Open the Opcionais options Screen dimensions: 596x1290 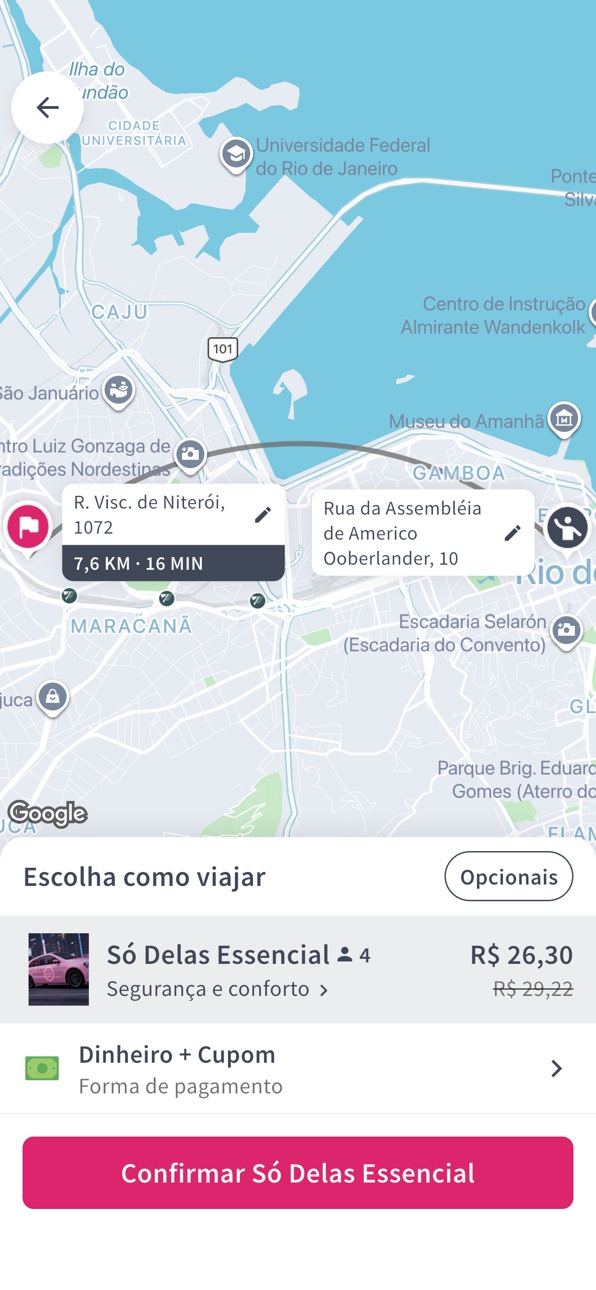click(508, 877)
